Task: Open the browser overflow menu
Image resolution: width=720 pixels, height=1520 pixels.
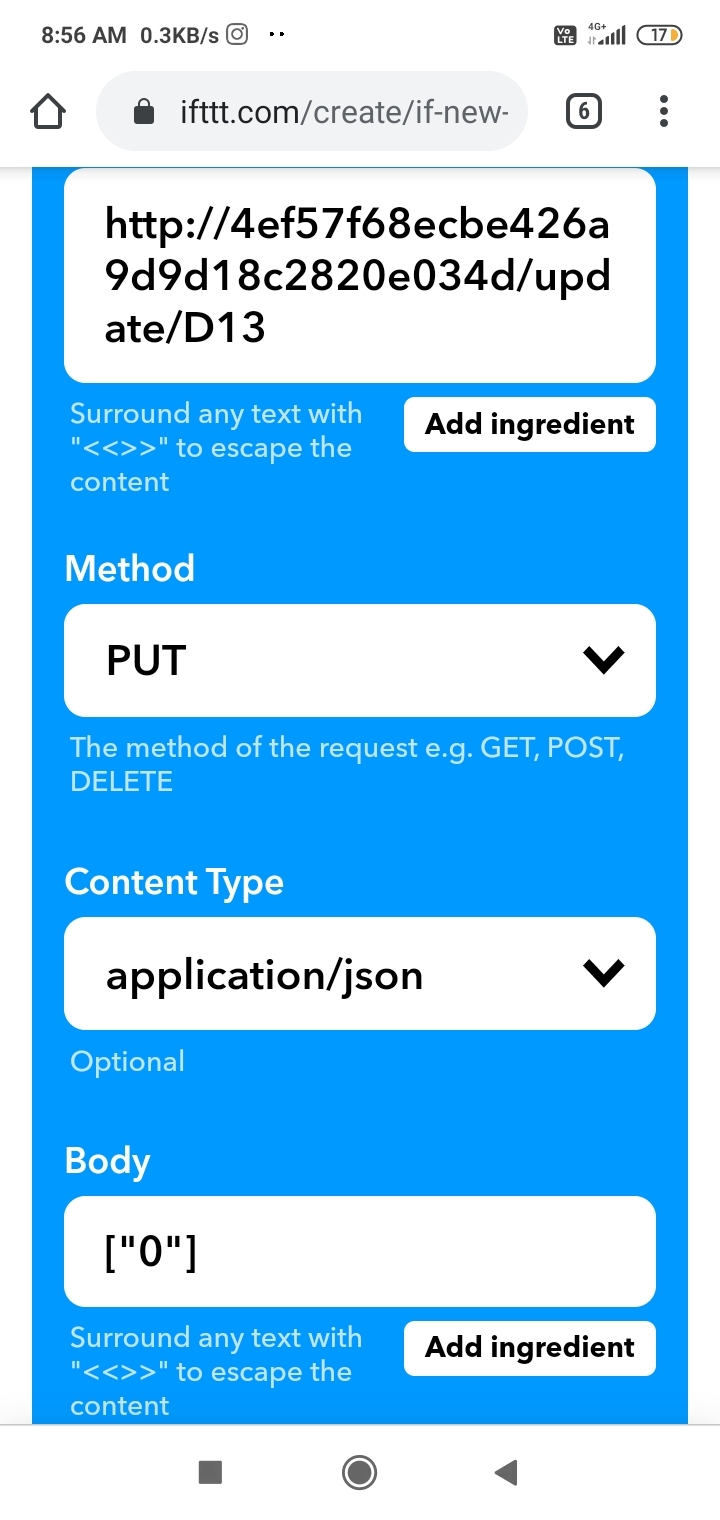Action: tap(664, 112)
